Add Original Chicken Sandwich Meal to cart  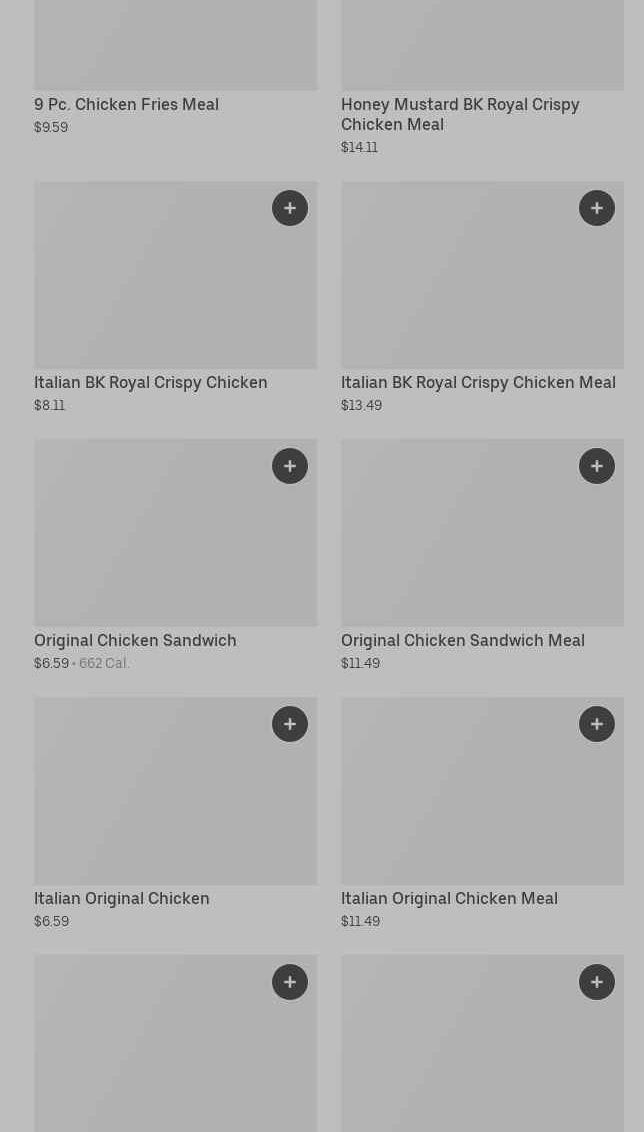pos(597,466)
